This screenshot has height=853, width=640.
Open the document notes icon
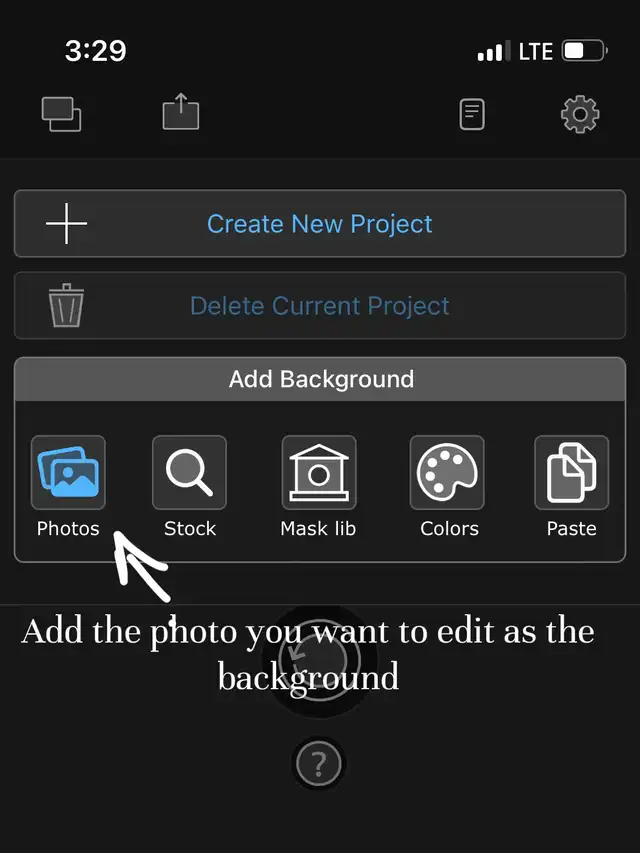tap(472, 114)
